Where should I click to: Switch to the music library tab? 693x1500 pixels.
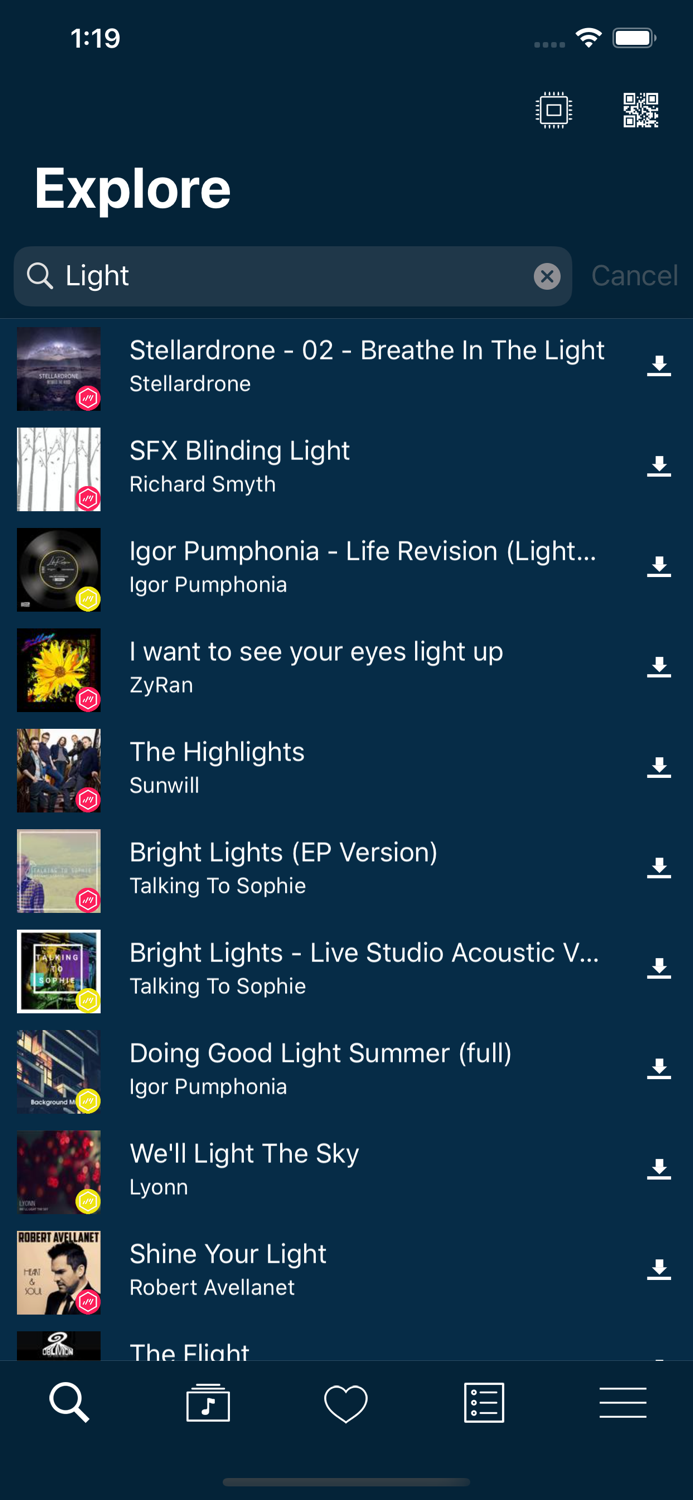208,1404
